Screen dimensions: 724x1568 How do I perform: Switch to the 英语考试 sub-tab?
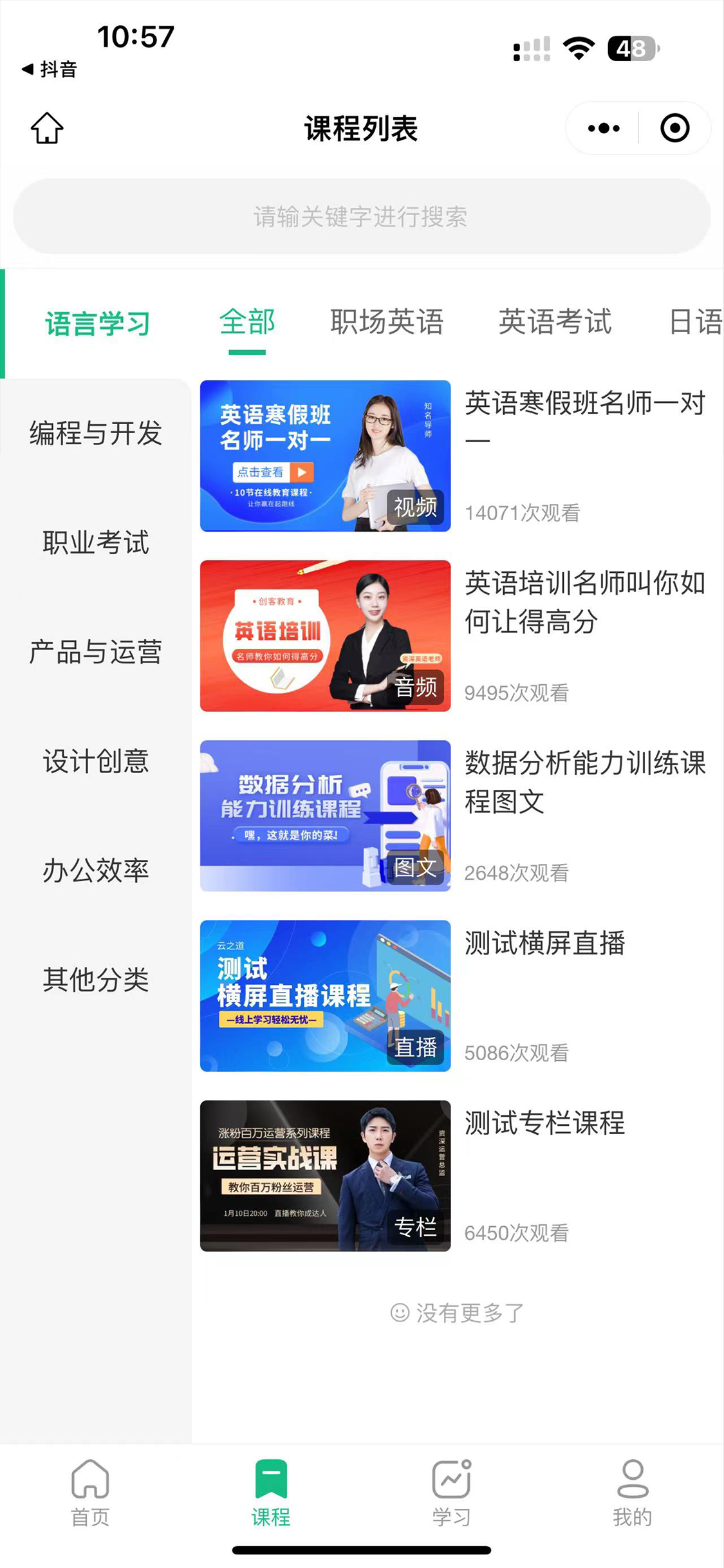click(x=555, y=321)
